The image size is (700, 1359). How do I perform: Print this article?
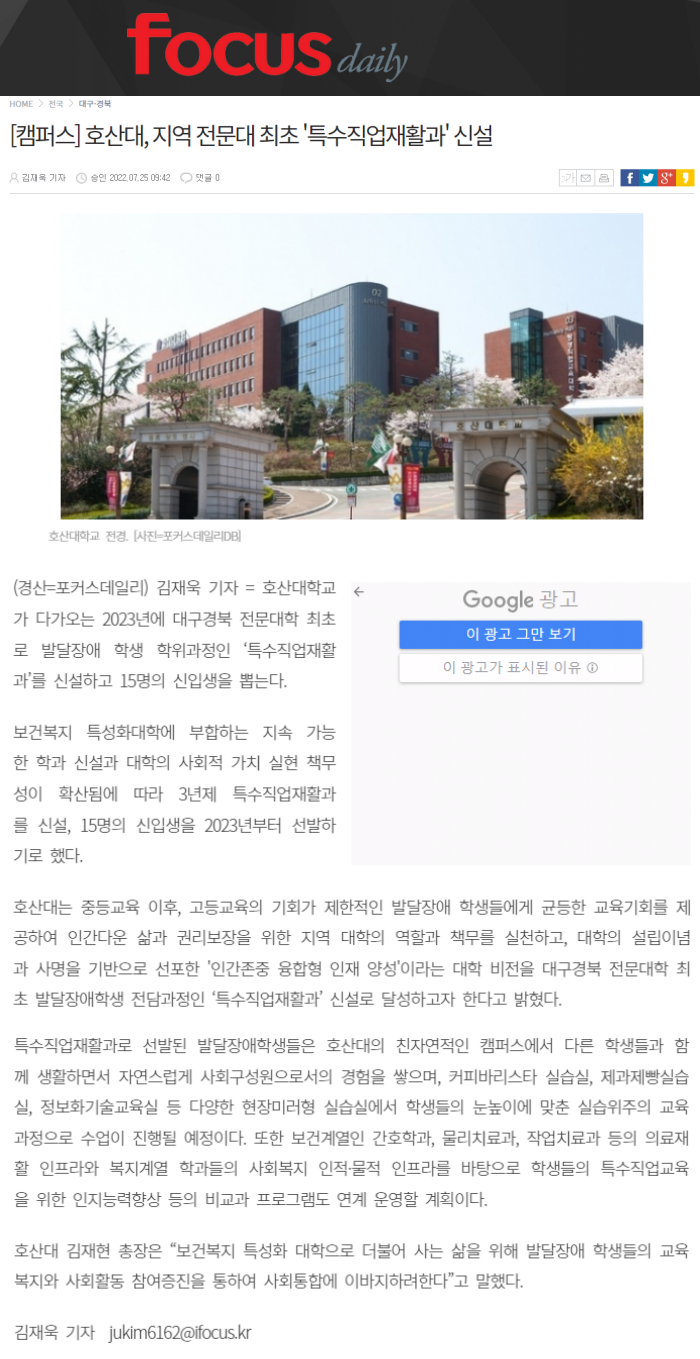[x=603, y=178]
